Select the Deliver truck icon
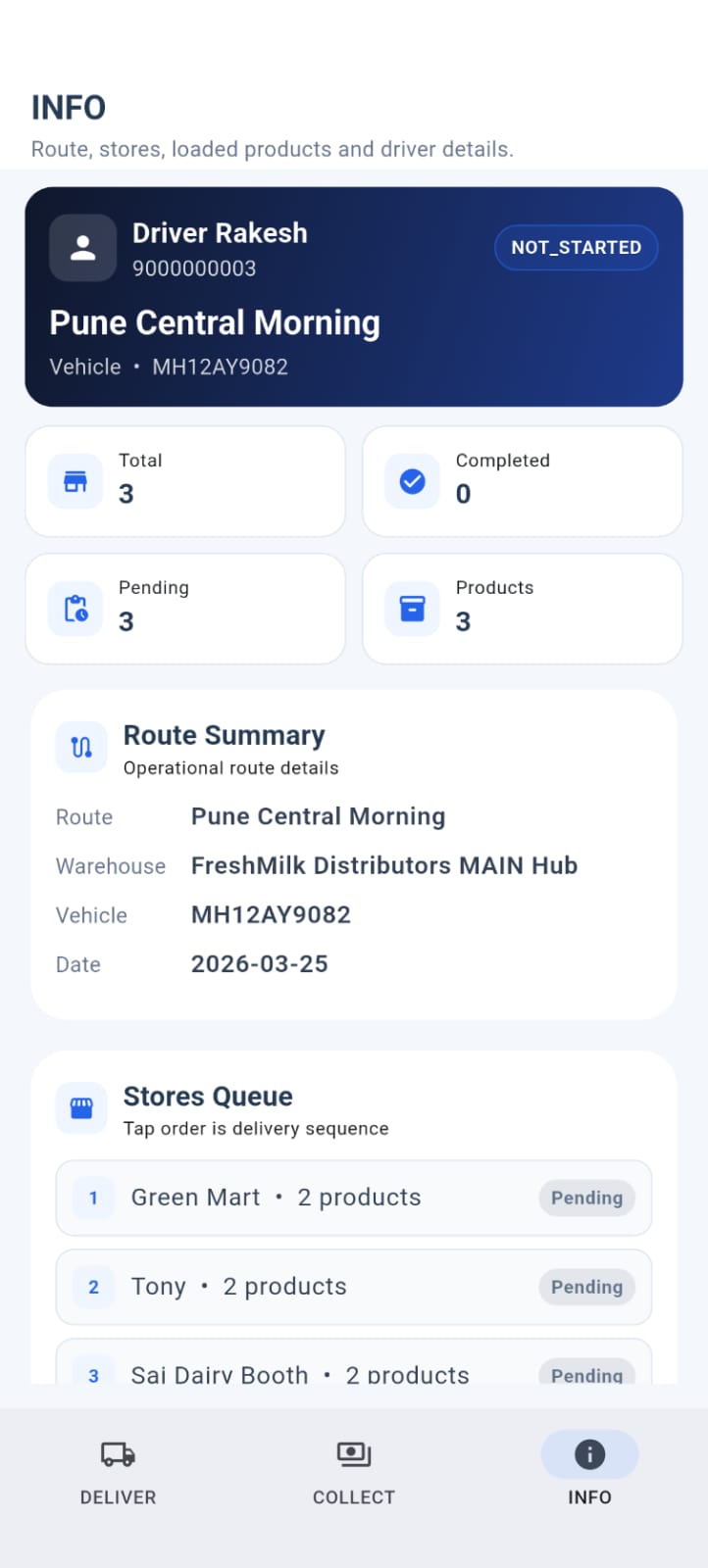 point(117,1454)
